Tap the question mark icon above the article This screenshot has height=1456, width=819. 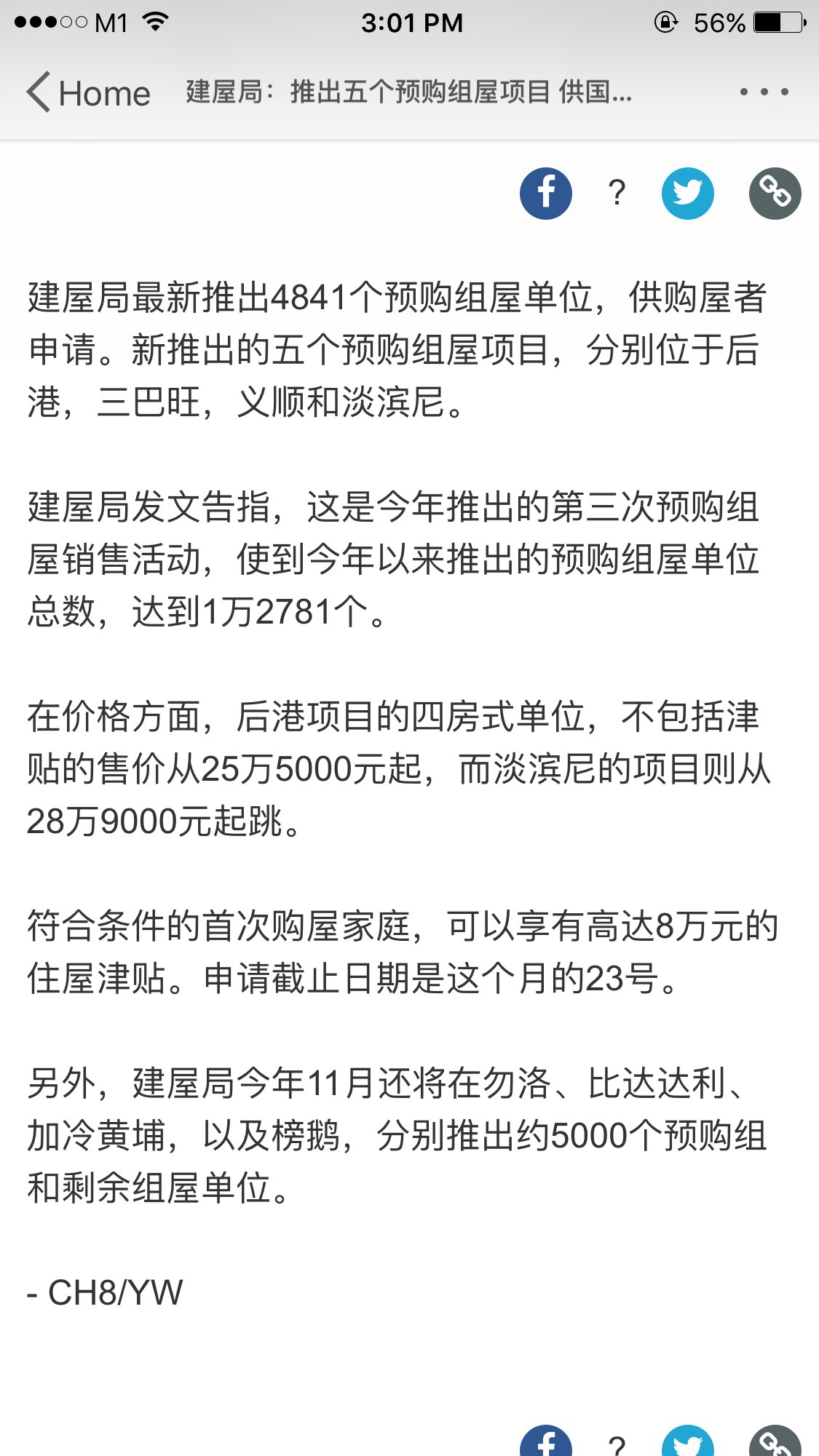617,194
